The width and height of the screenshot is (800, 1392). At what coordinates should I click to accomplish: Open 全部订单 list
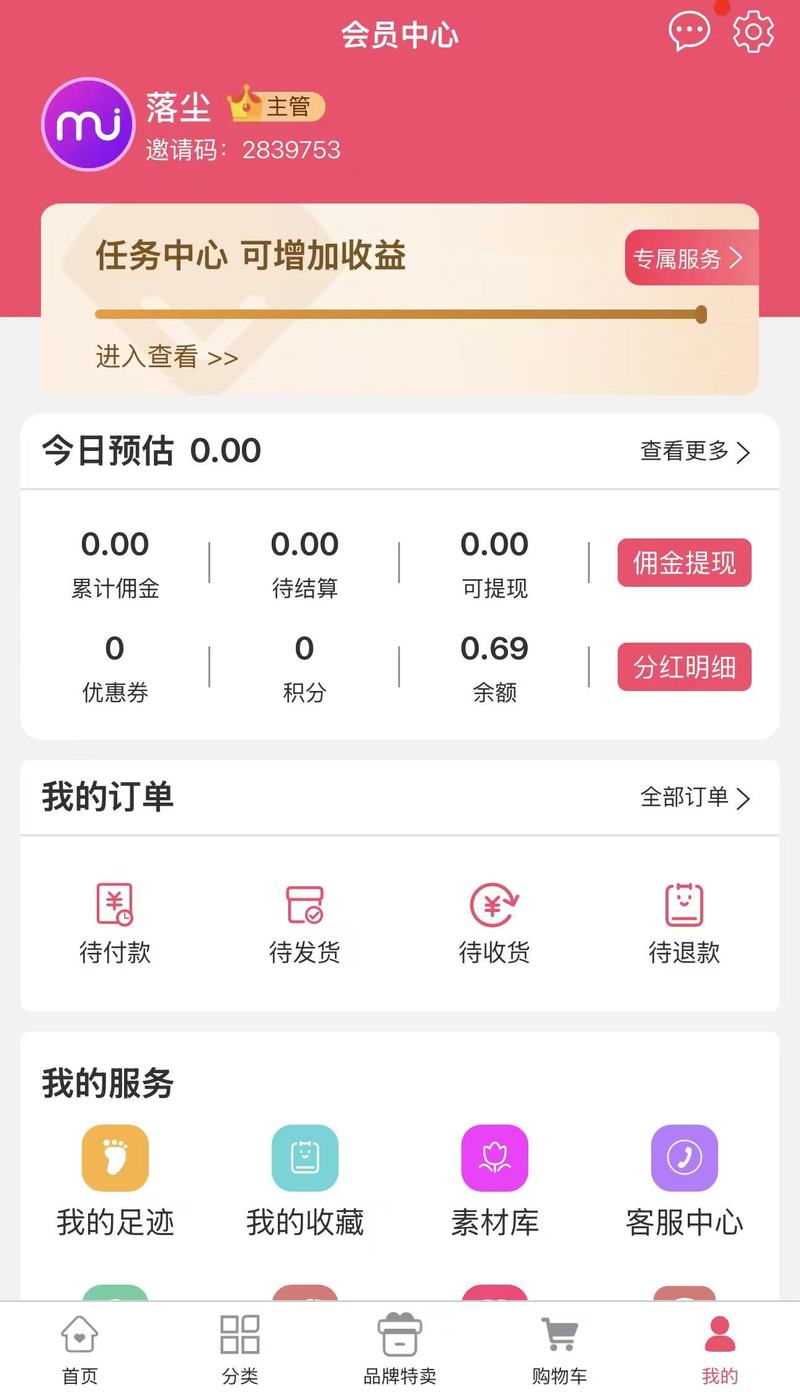[x=695, y=797]
